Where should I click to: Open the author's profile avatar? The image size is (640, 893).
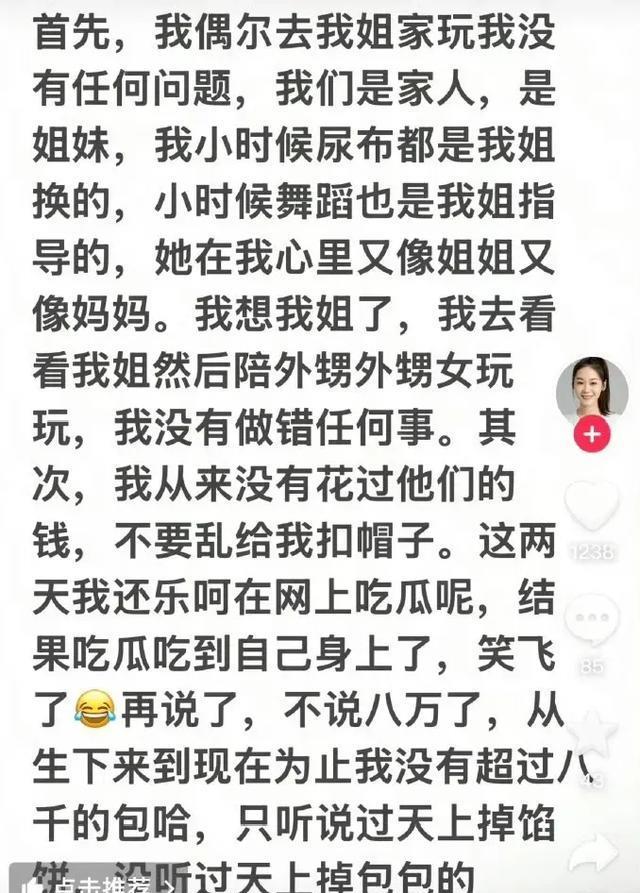click(592, 390)
